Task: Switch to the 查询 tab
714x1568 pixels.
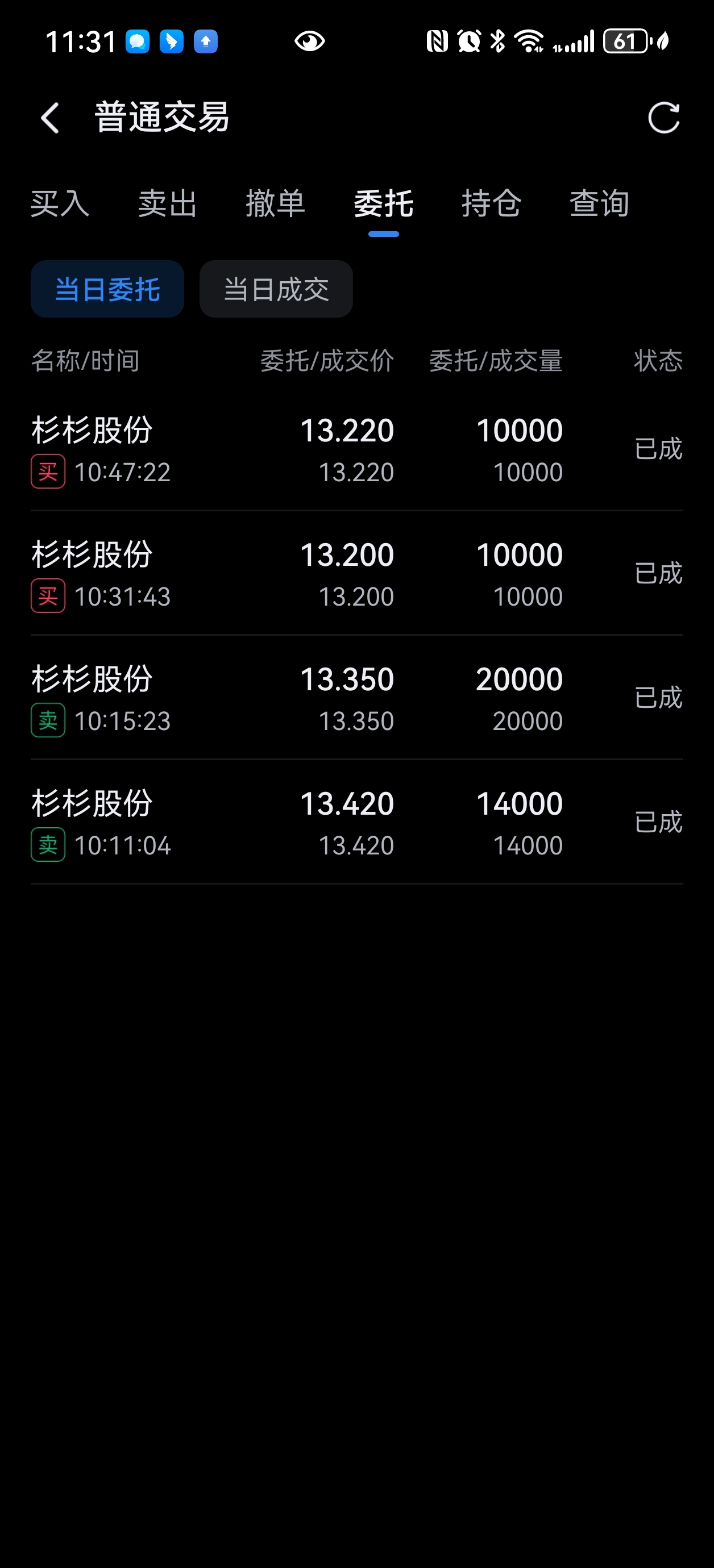Action: (x=599, y=203)
